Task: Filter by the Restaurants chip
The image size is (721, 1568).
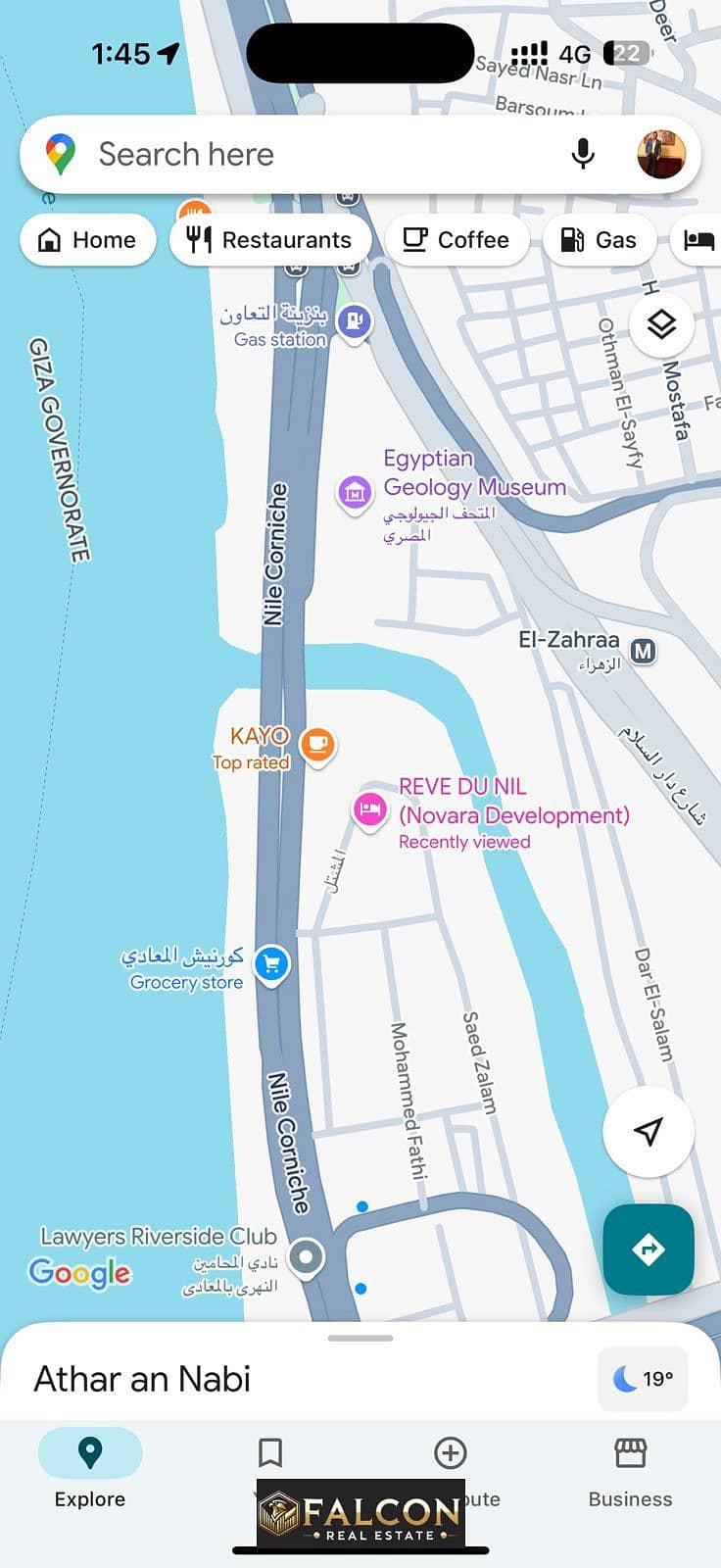Action: (270, 240)
